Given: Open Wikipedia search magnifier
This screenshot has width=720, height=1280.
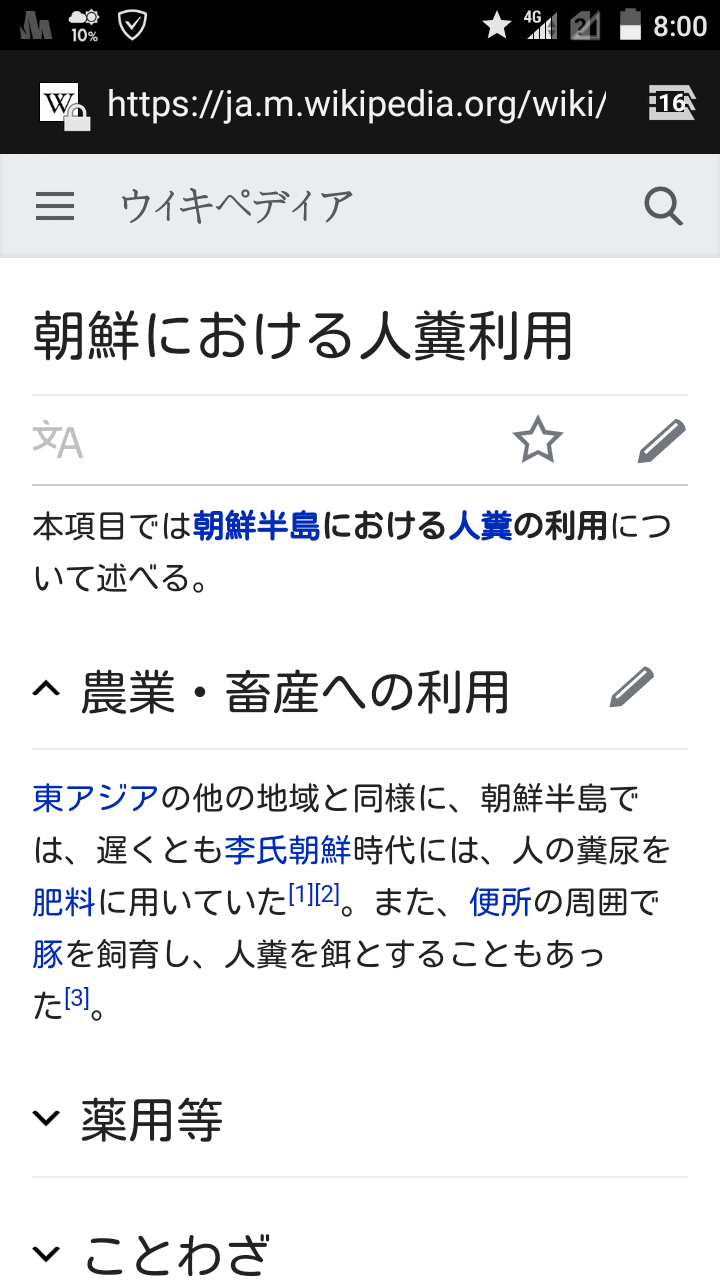Looking at the screenshot, I should (663, 206).
